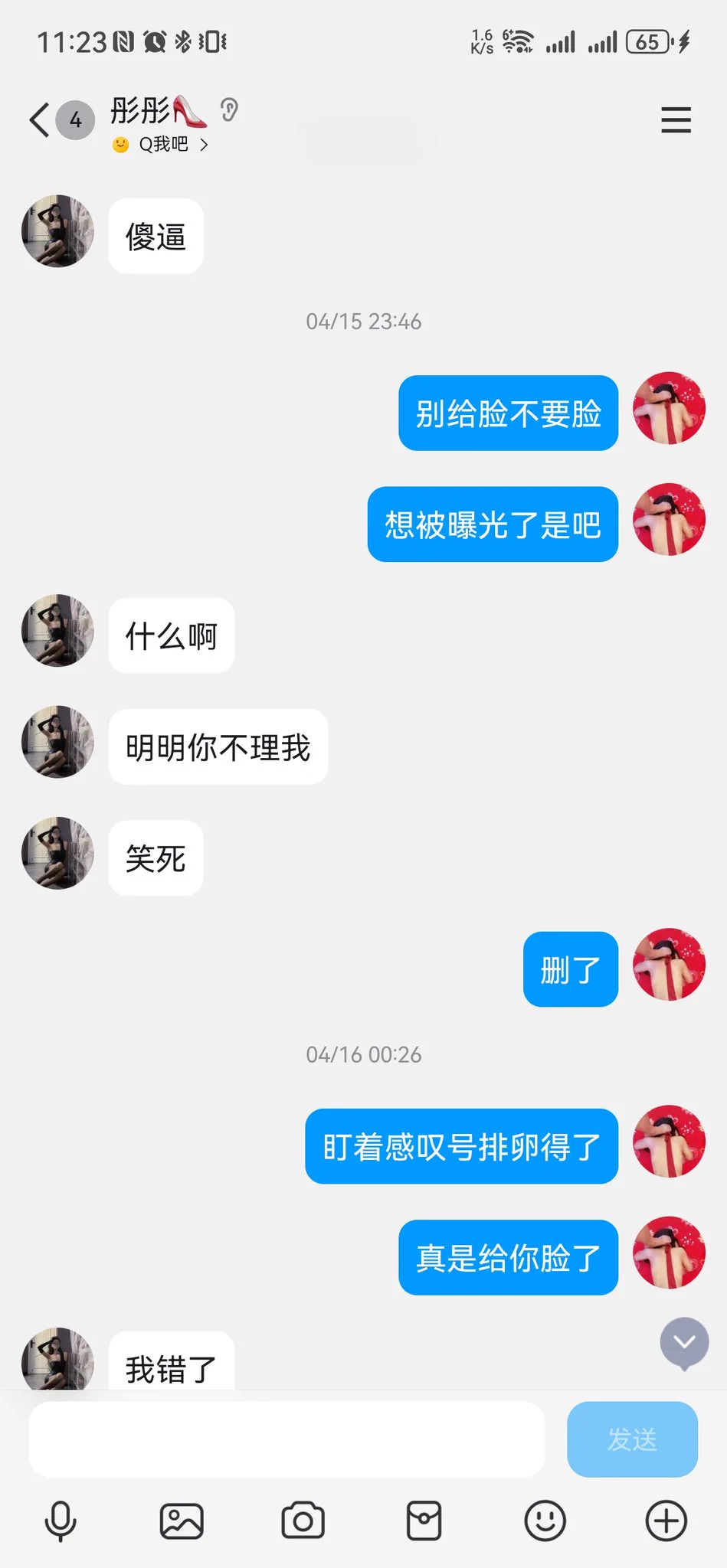Open the photo gallery picker
727x1568 pixels.
[x=182, y=1521]
